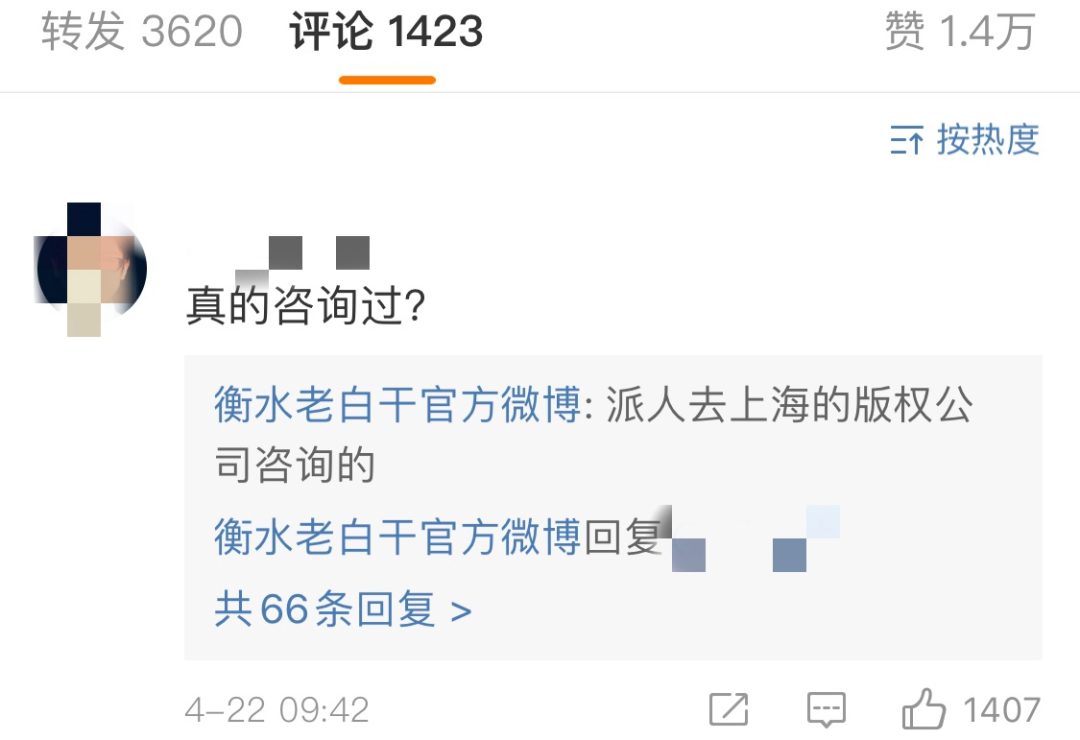1080x740 pixels.
Task: Expand 共66条回复 replies
Action: (342, 609)
